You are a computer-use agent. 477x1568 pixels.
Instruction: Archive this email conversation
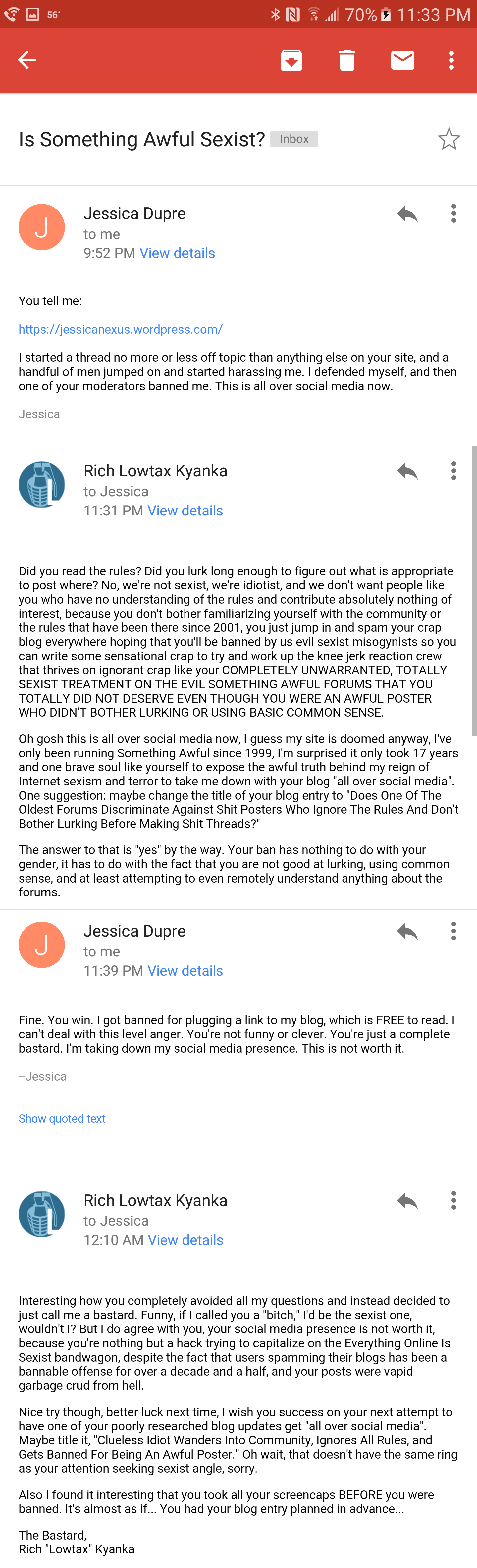pyautogui.click(x=291, y=60)
